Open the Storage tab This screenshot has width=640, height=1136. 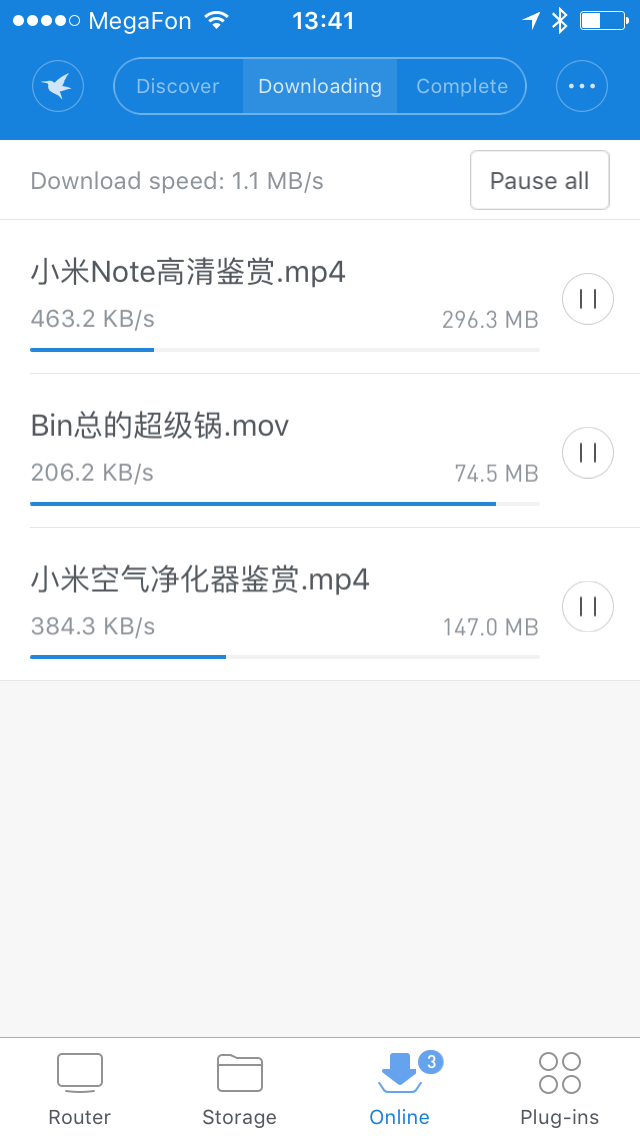(x=240, y=1088)
